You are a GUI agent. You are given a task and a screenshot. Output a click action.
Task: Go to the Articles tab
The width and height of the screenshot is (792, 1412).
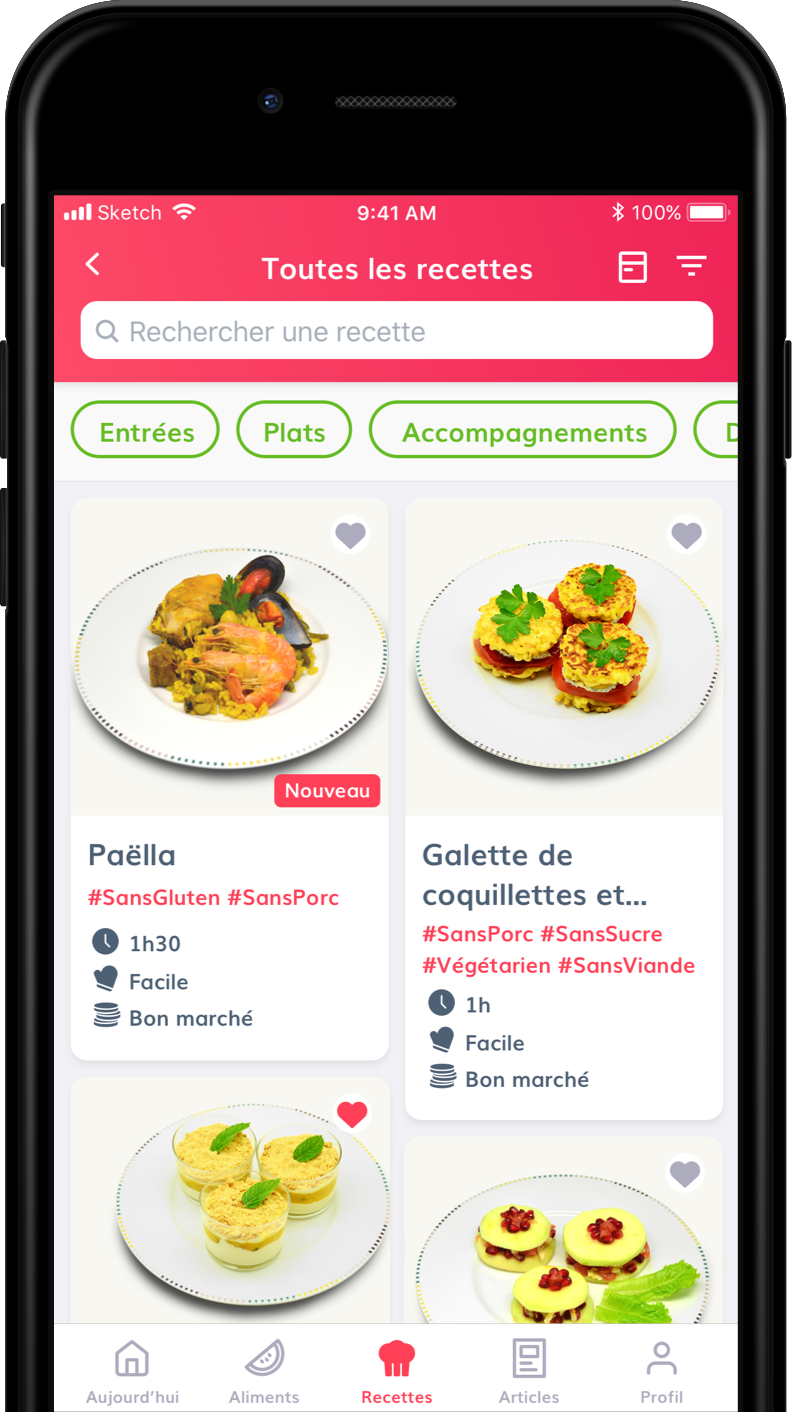point(529,1372)
